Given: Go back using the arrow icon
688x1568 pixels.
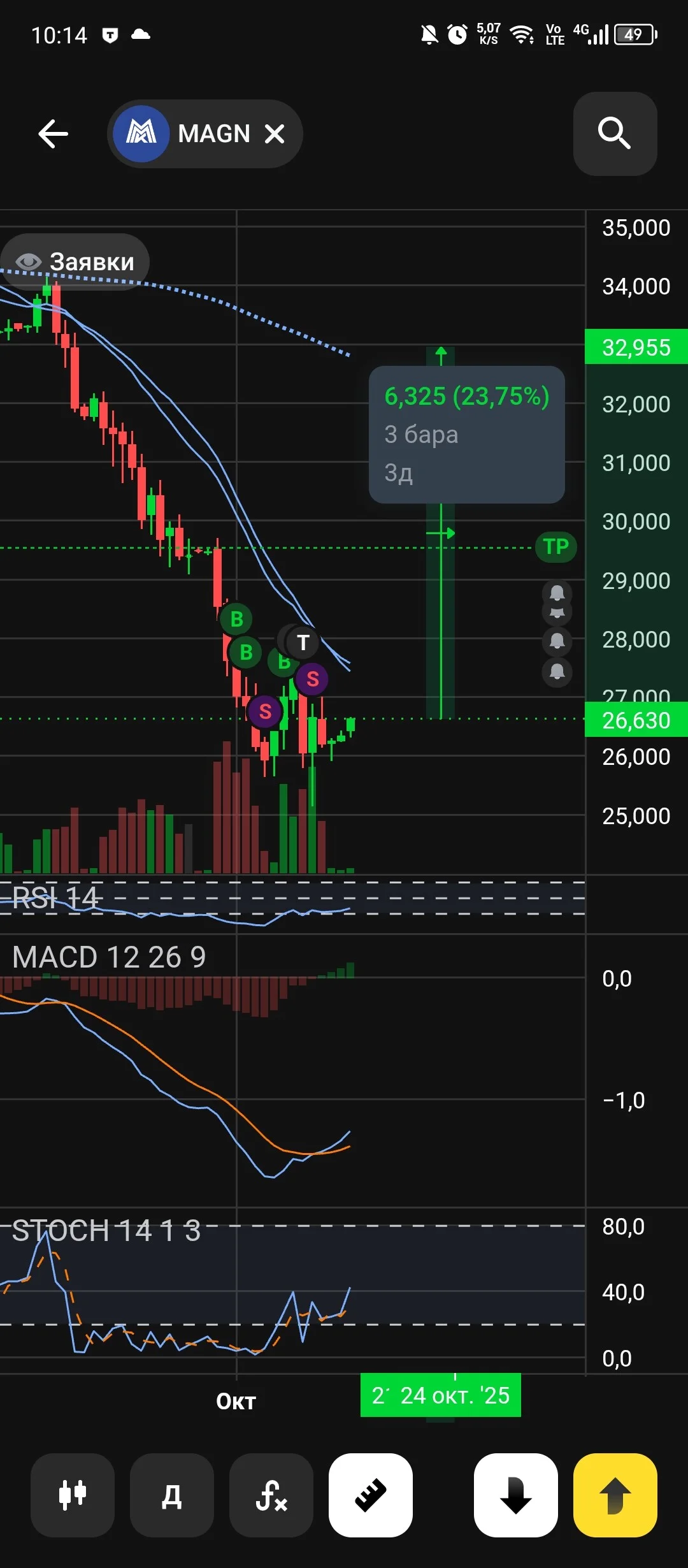Looking at the screenshot, I should 53,134.
